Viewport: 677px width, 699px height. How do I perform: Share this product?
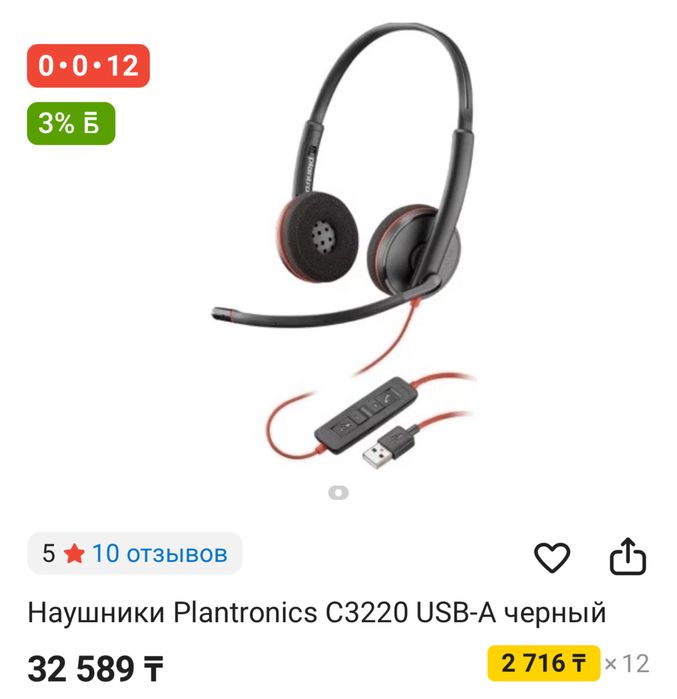[x=628, y=557]
